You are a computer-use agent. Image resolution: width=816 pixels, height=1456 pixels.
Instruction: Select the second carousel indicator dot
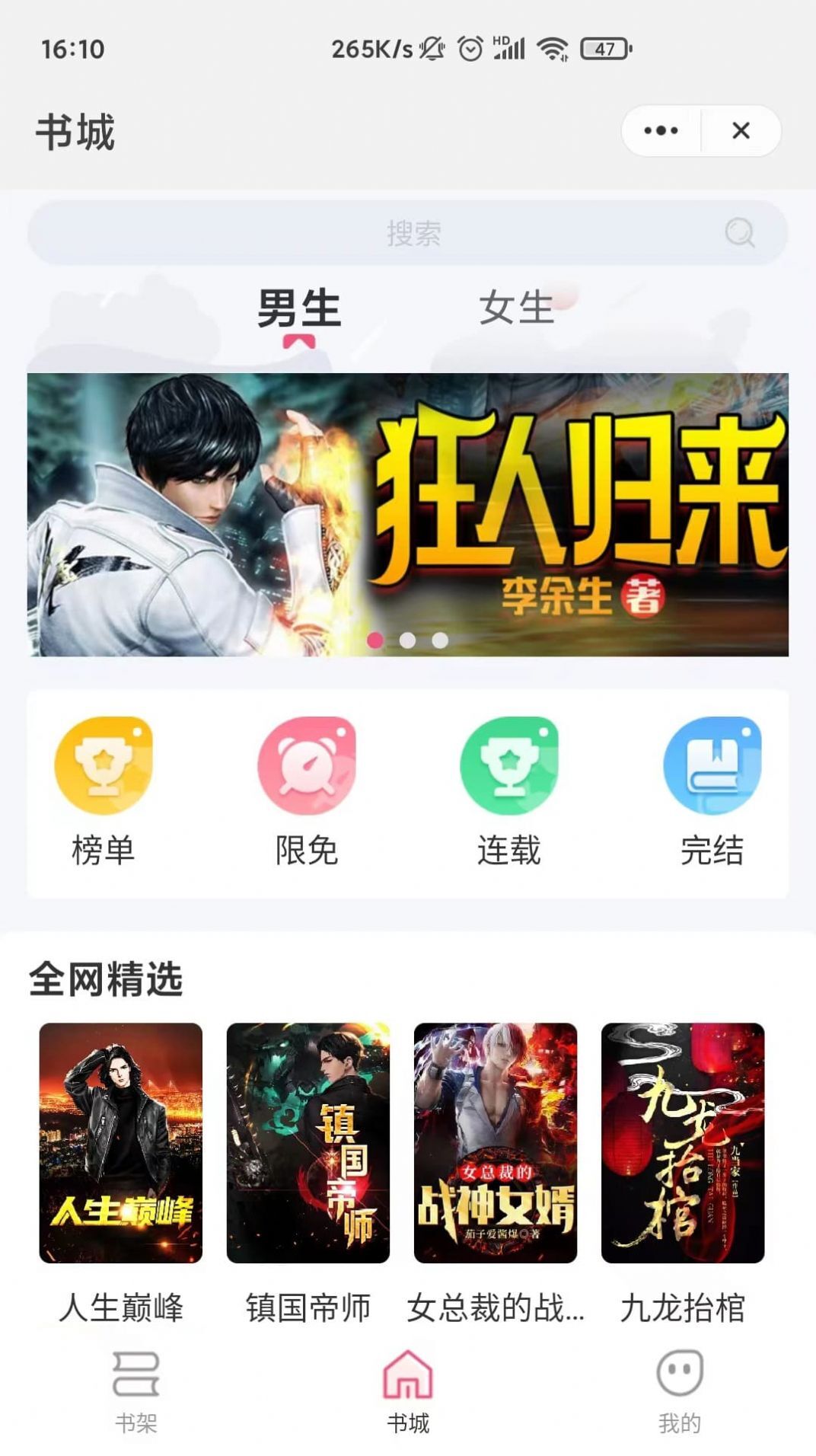click(408, 641)
